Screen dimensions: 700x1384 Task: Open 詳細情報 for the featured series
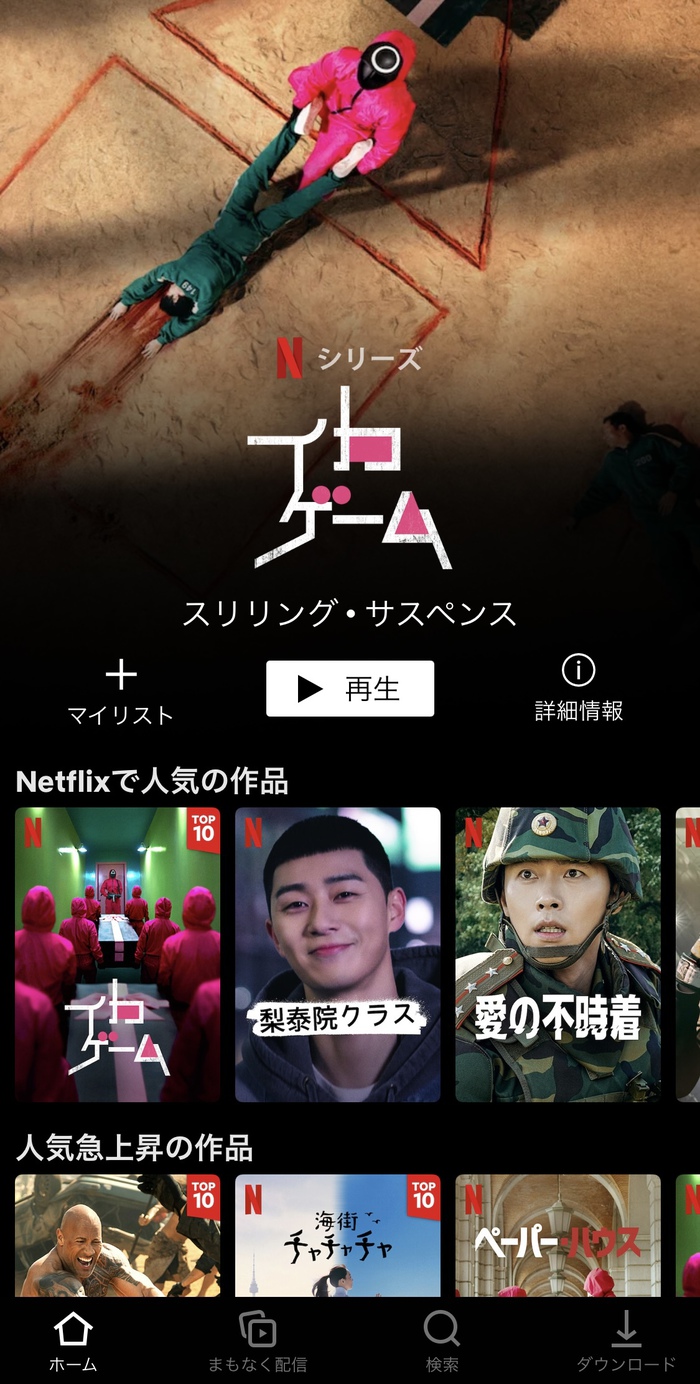click(578, 690)
